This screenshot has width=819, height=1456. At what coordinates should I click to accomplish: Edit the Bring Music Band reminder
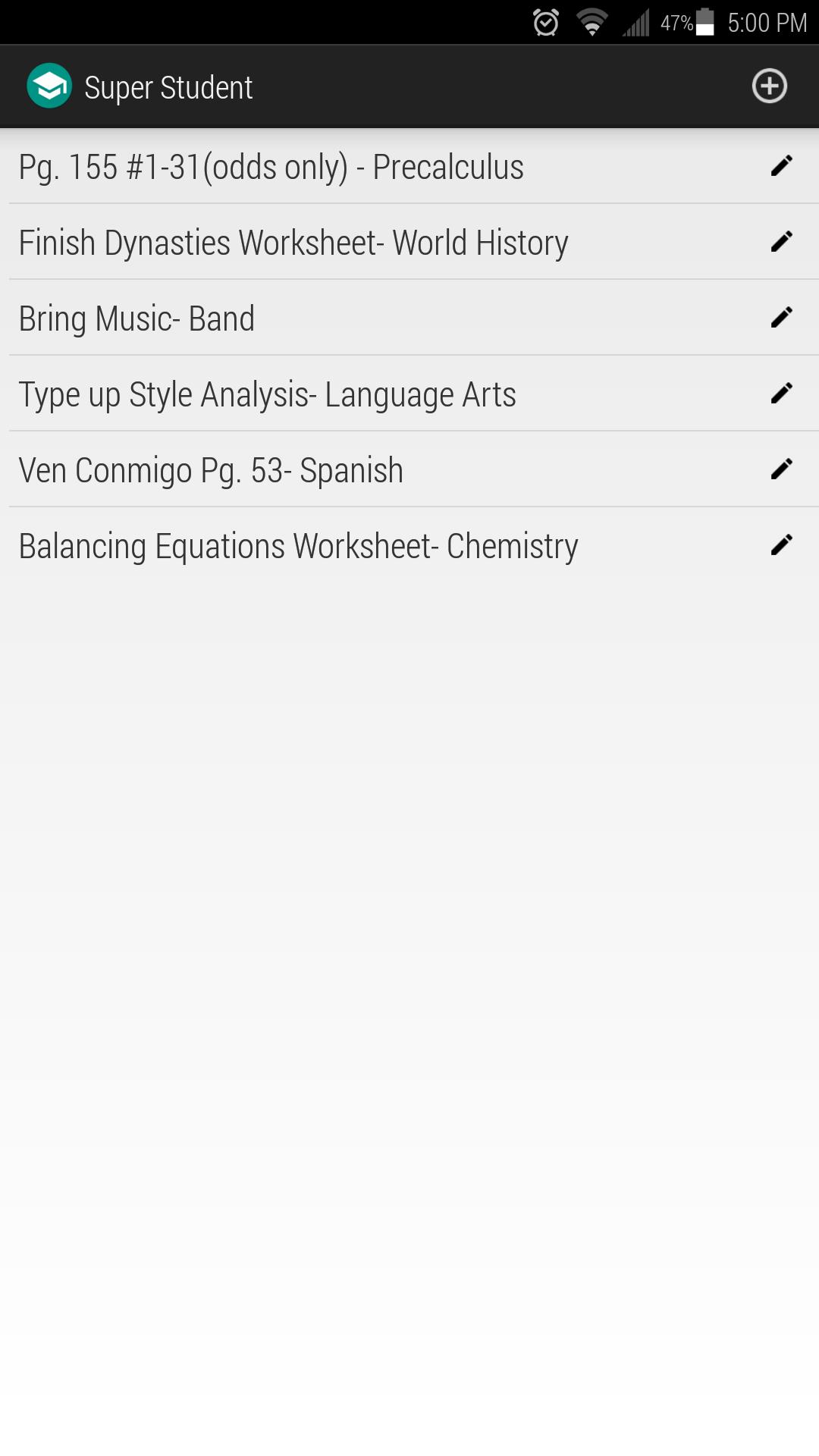(x=780, y=318)
